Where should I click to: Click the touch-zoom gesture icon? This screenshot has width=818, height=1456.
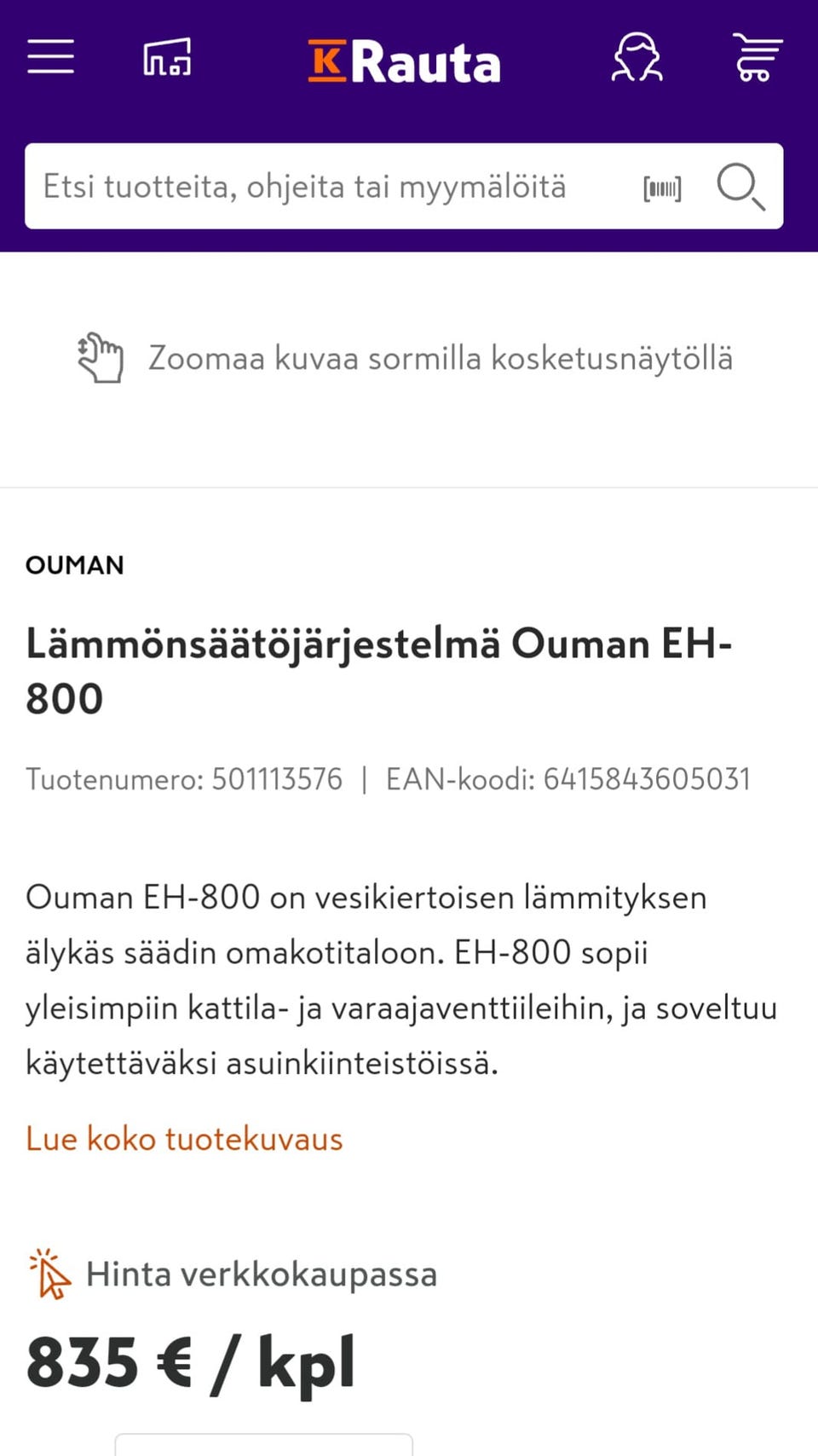(x=100, y=358)
